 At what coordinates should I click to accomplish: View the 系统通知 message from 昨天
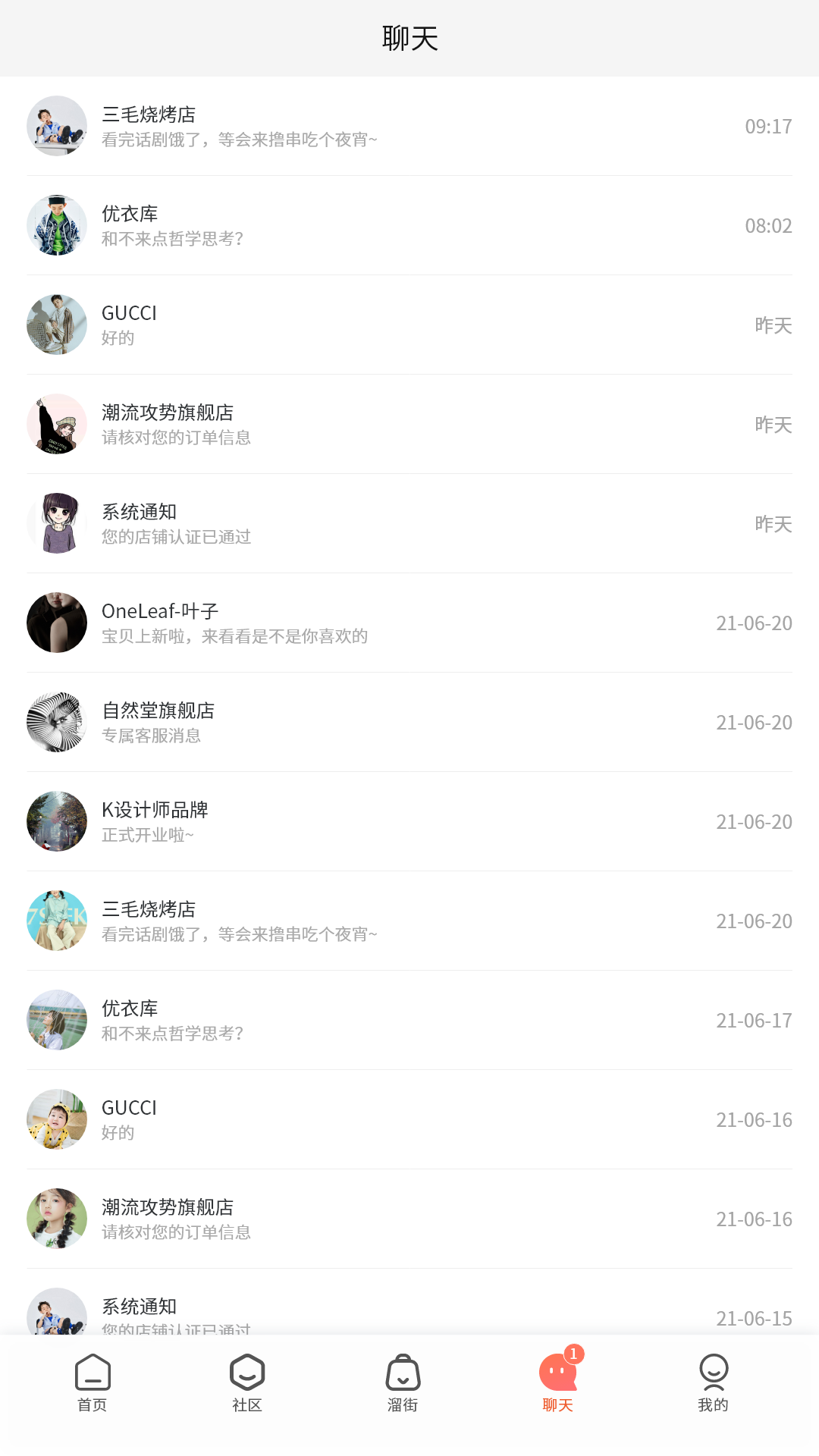tap(409, 523)
